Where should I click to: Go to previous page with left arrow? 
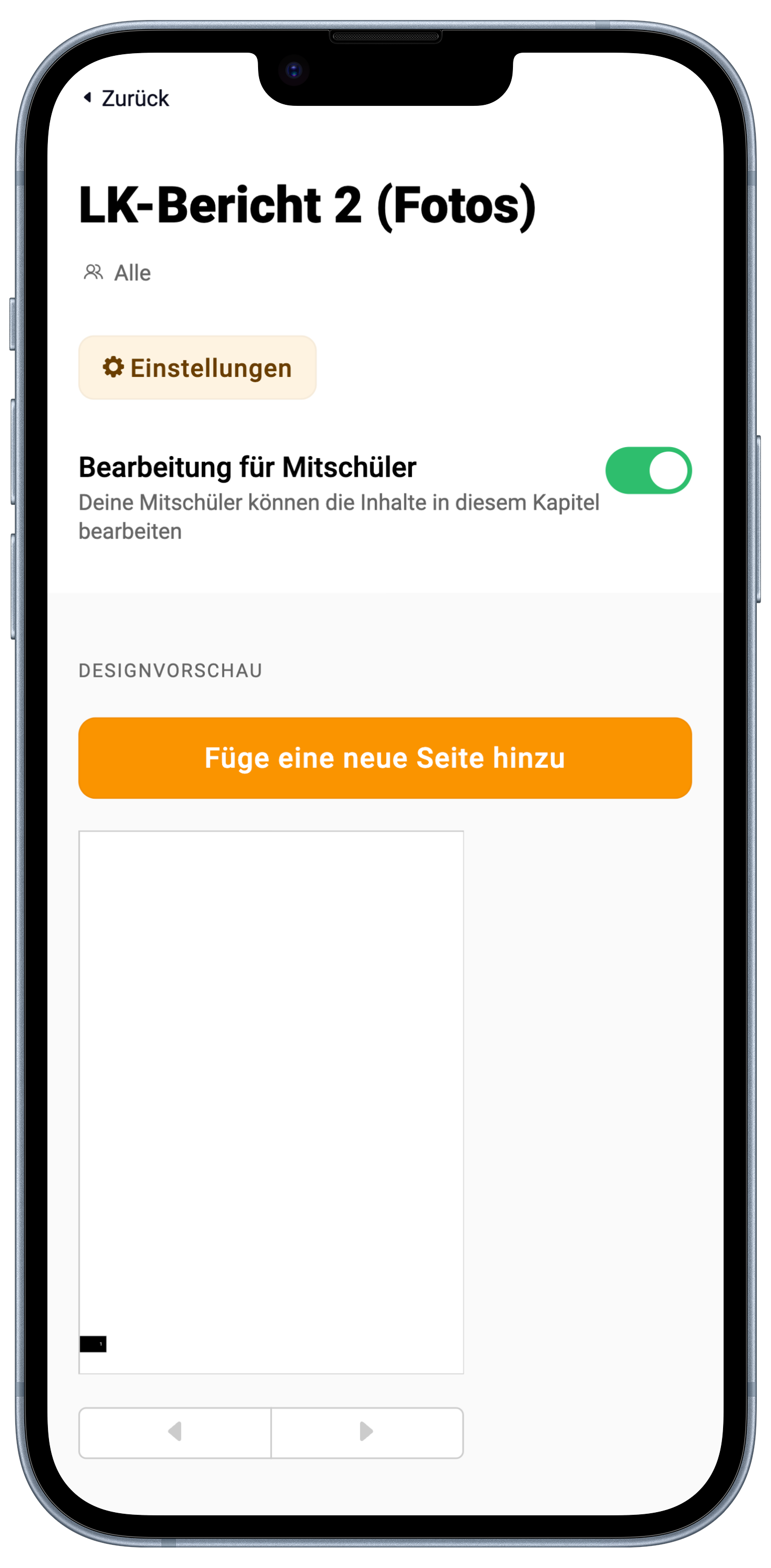[175, 1432]
